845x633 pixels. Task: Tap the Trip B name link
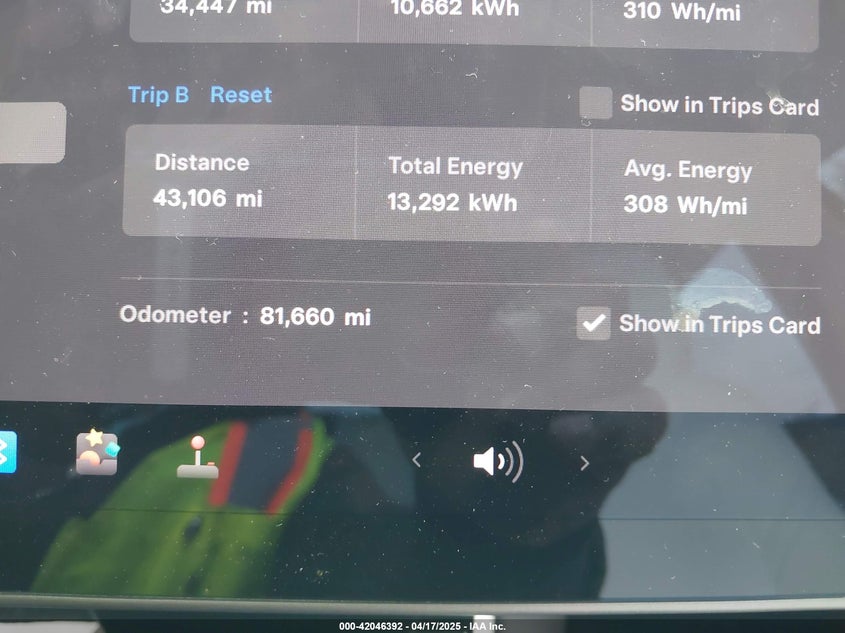[158, 95]
